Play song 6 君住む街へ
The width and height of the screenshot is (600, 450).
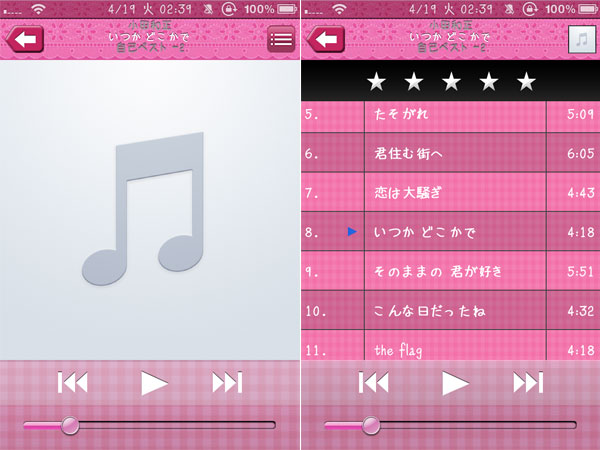[x=455, y=154]
